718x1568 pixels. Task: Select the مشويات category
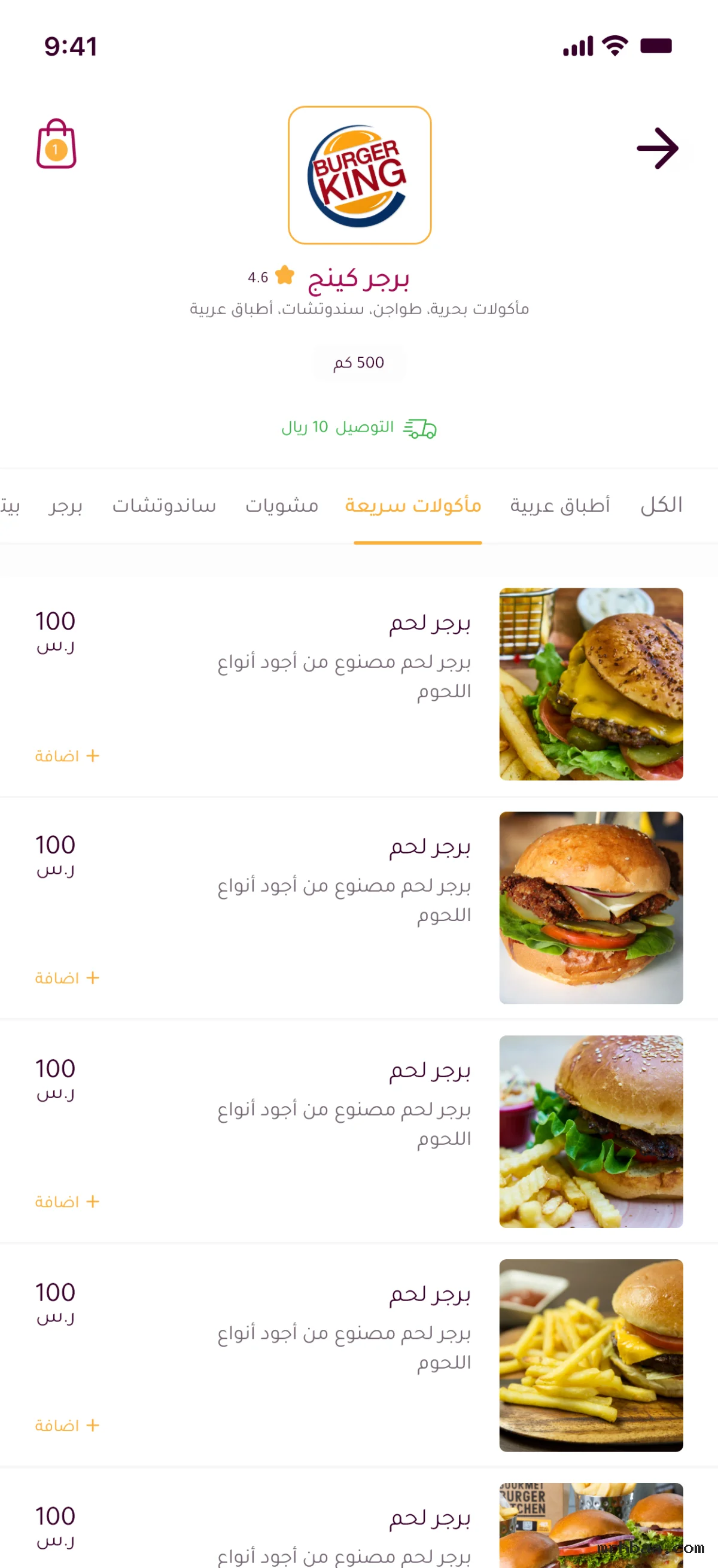coord(284,506)
